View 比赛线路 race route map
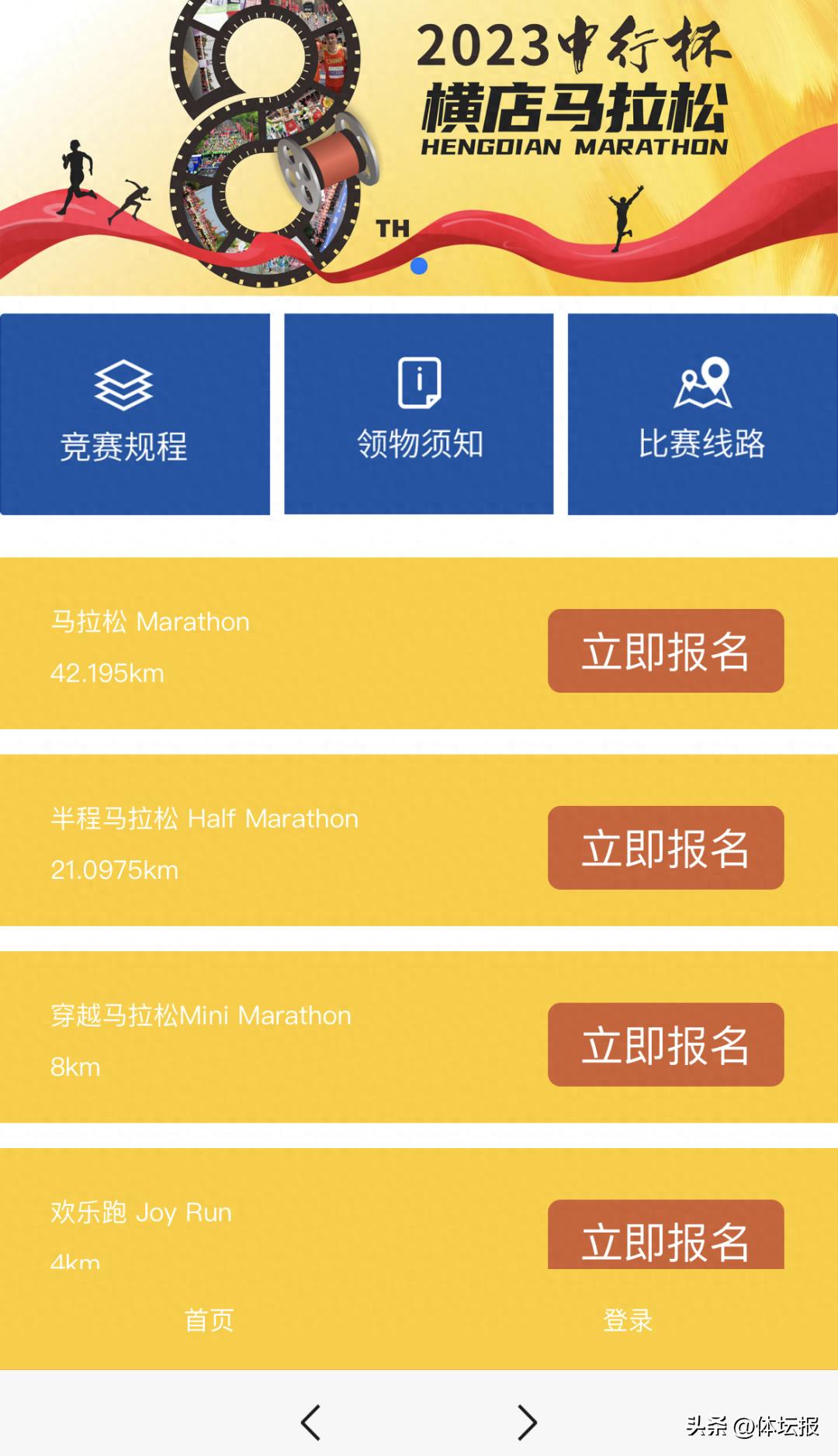This screenshot has height=1456, width=838. [702, 413]
